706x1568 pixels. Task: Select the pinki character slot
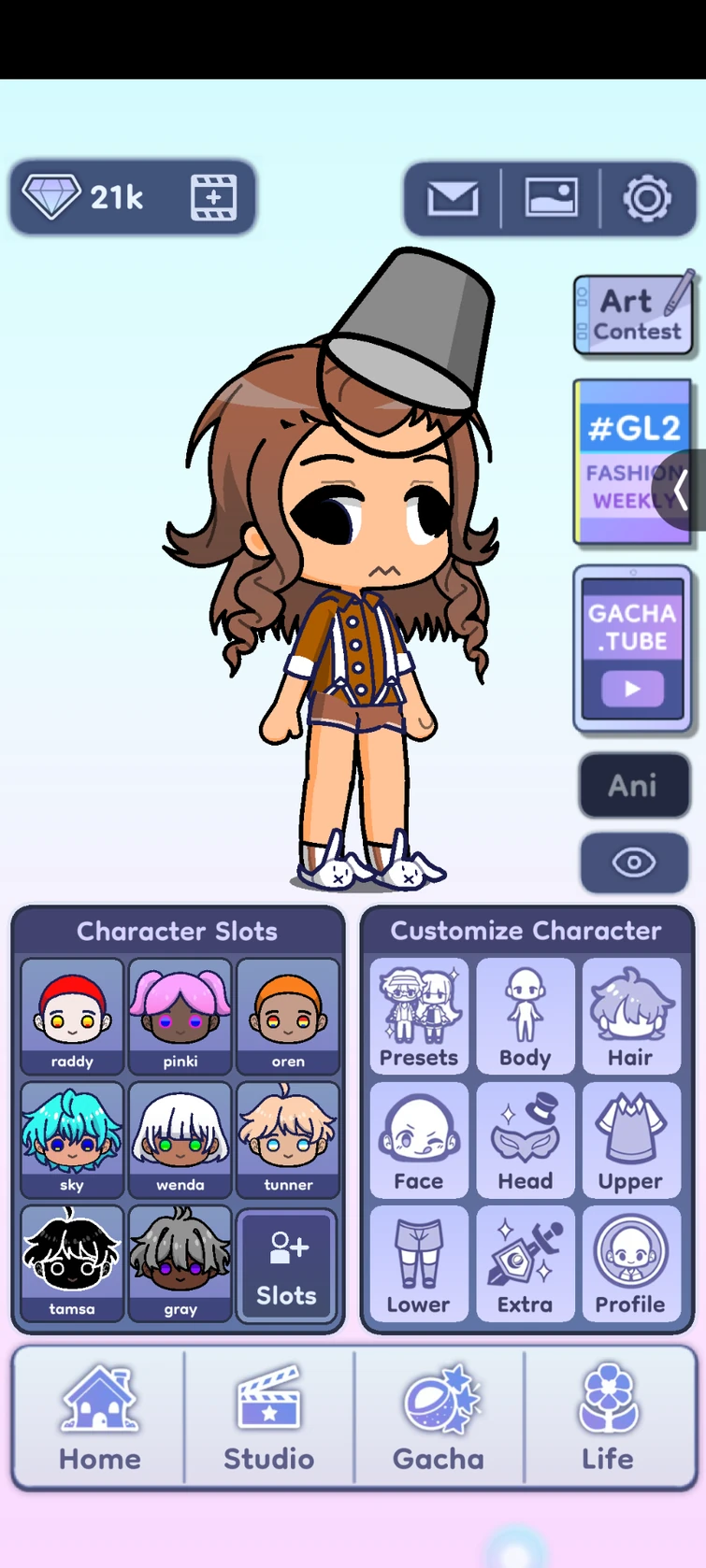180,1016
